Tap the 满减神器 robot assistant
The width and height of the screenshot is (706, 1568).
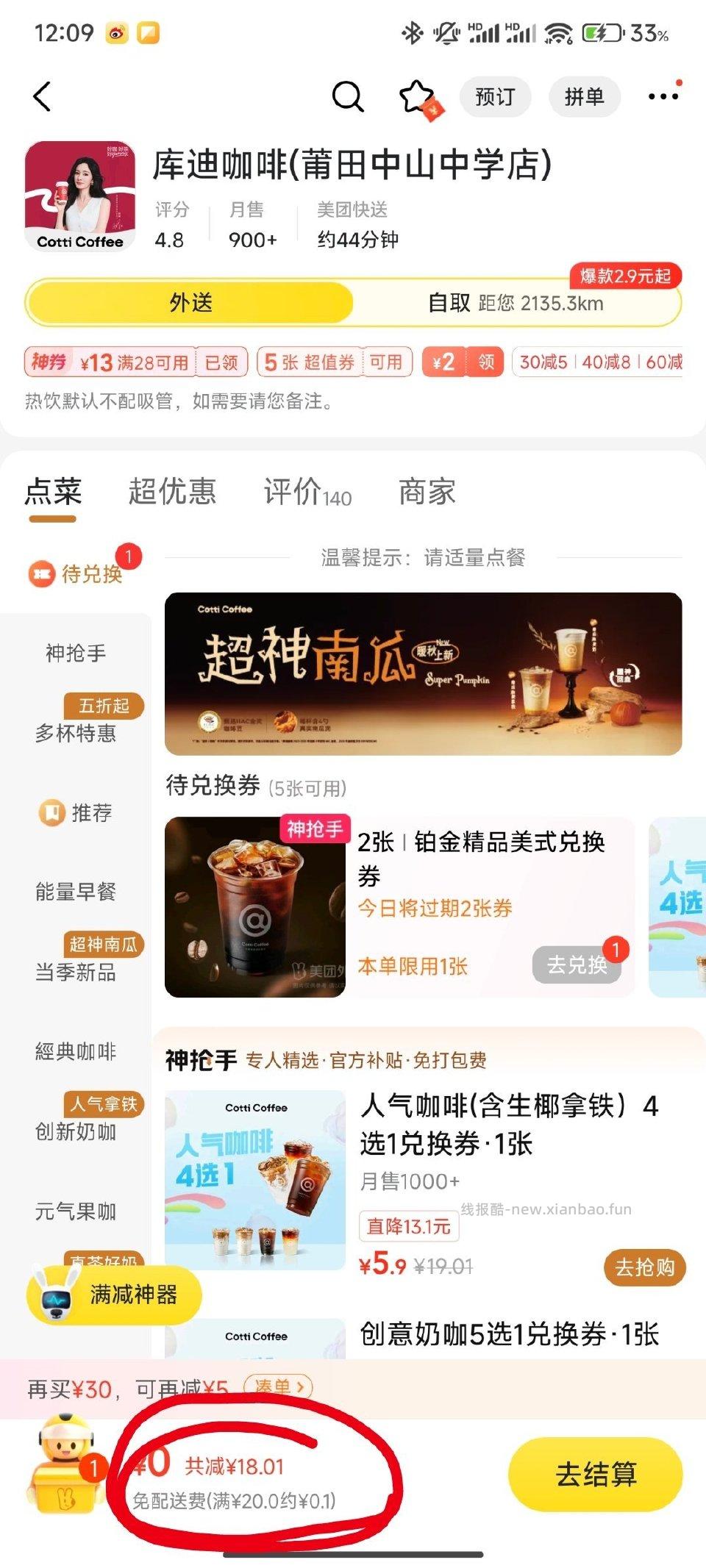point(110,1296)
